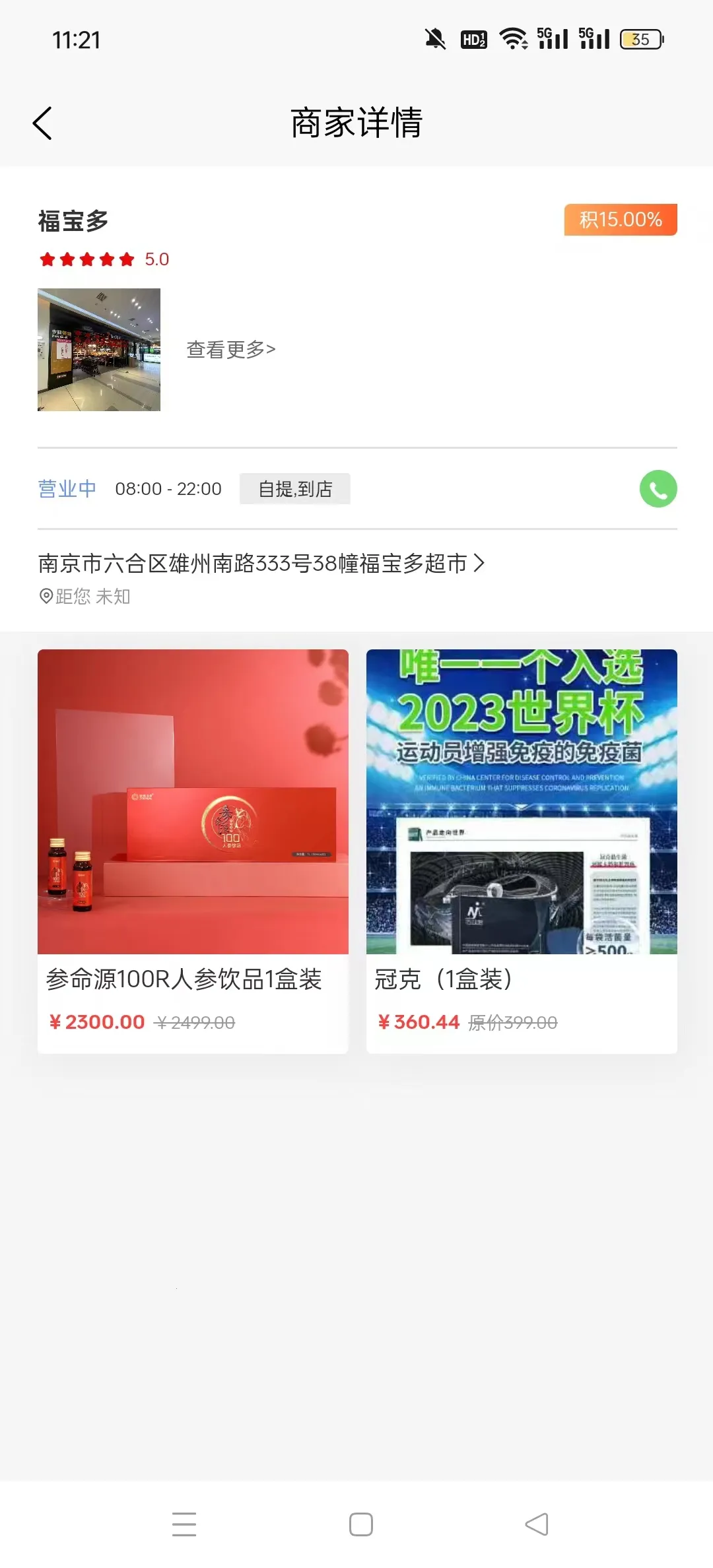Tap the back triangle in navigation bar
This screenshot has height=1568, width=713.
pos(536,1526)
